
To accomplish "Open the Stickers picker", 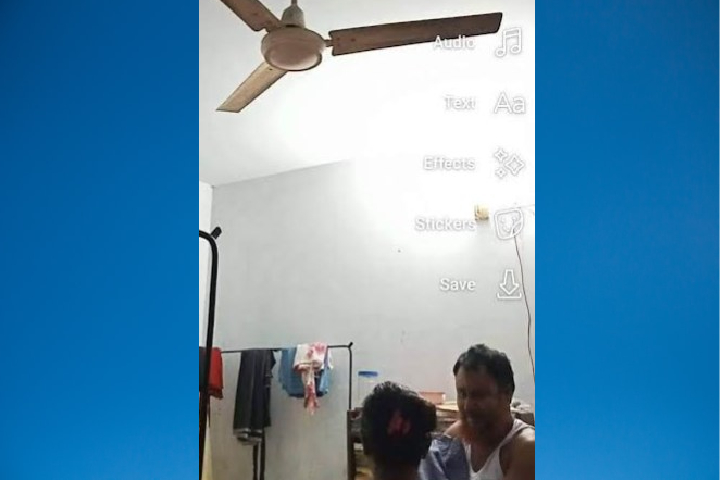I will click(508, 223).
